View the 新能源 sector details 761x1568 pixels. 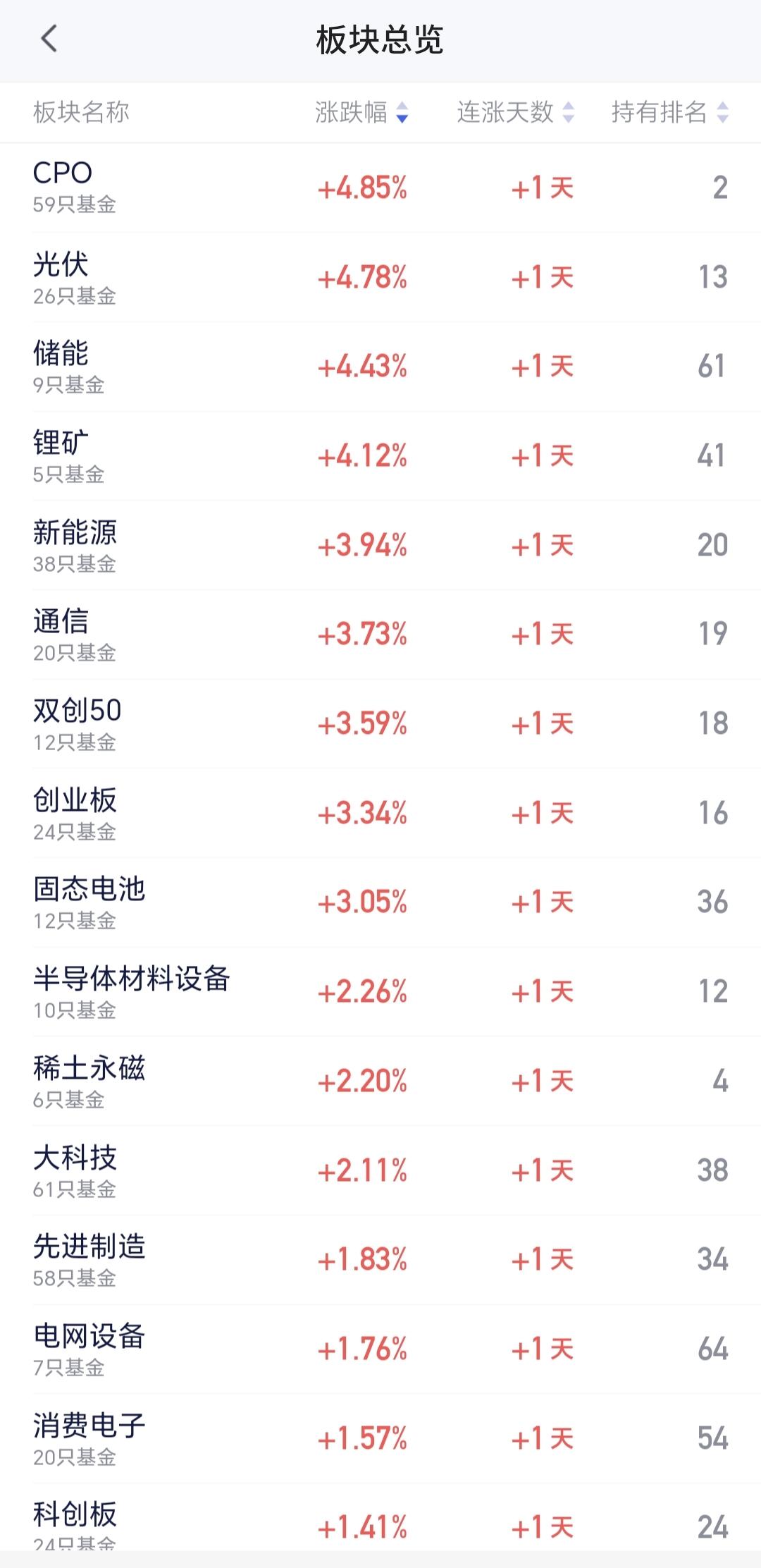[x=380, y=545]
